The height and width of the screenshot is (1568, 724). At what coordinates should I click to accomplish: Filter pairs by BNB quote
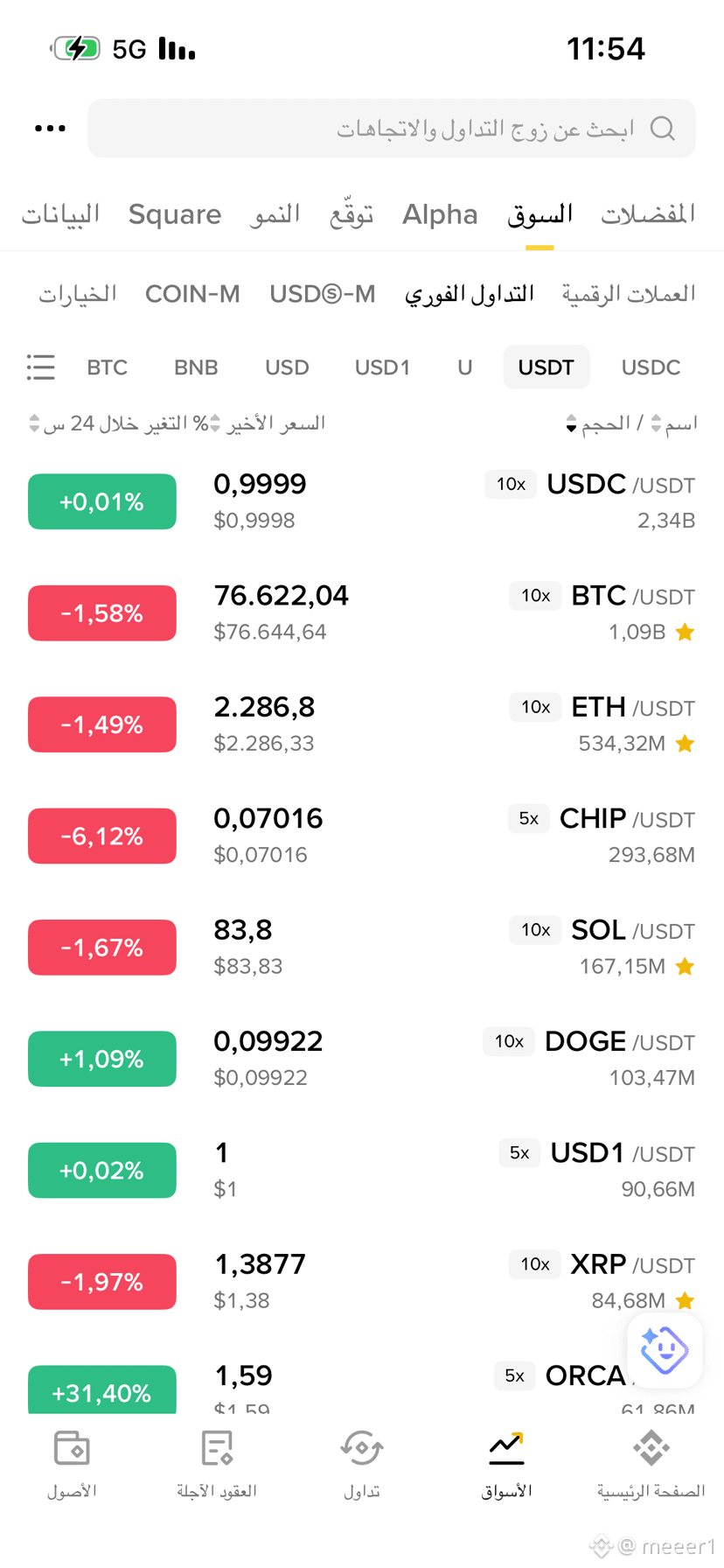coord(196,367)
